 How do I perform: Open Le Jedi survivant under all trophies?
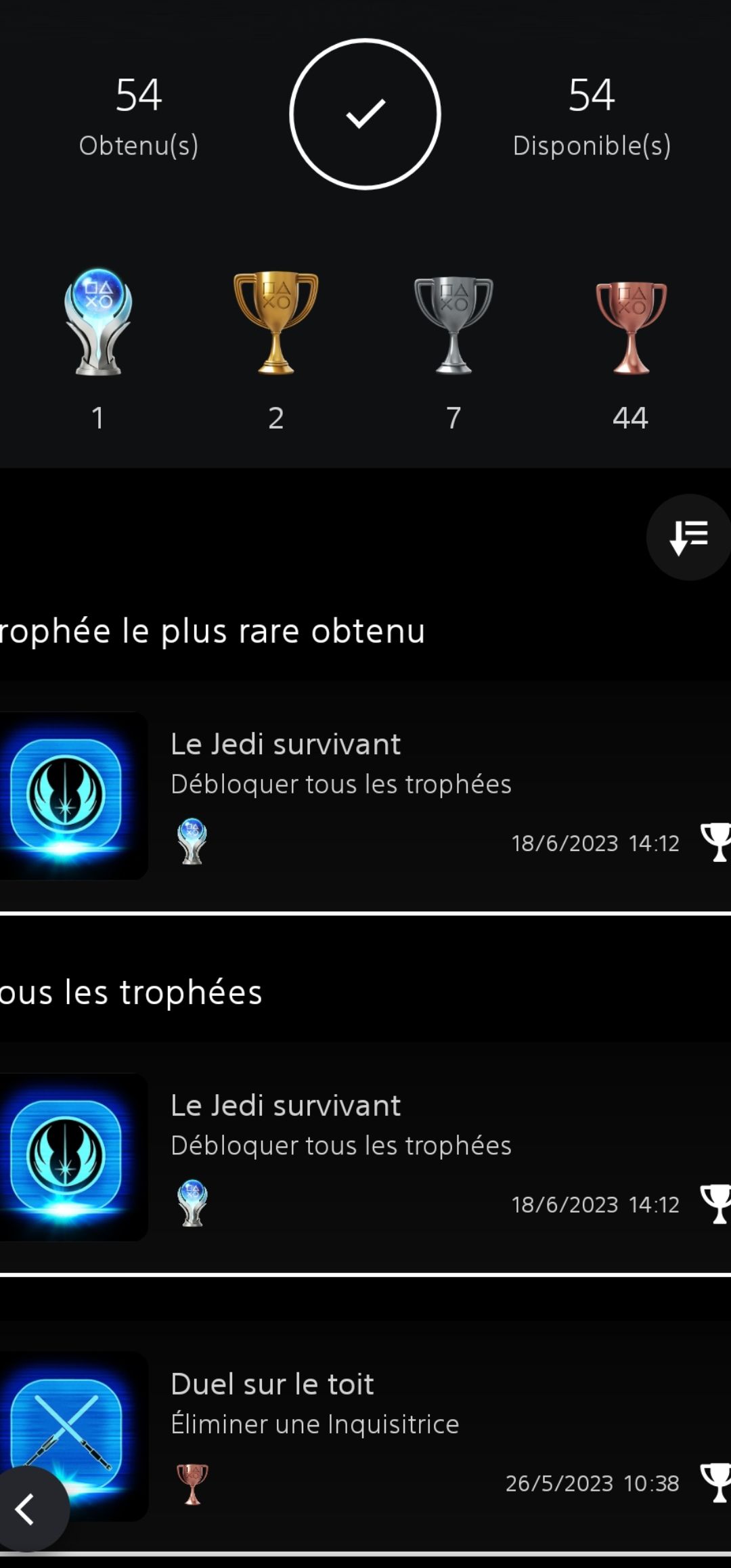pyautogui.click(x=365, y=1158)
